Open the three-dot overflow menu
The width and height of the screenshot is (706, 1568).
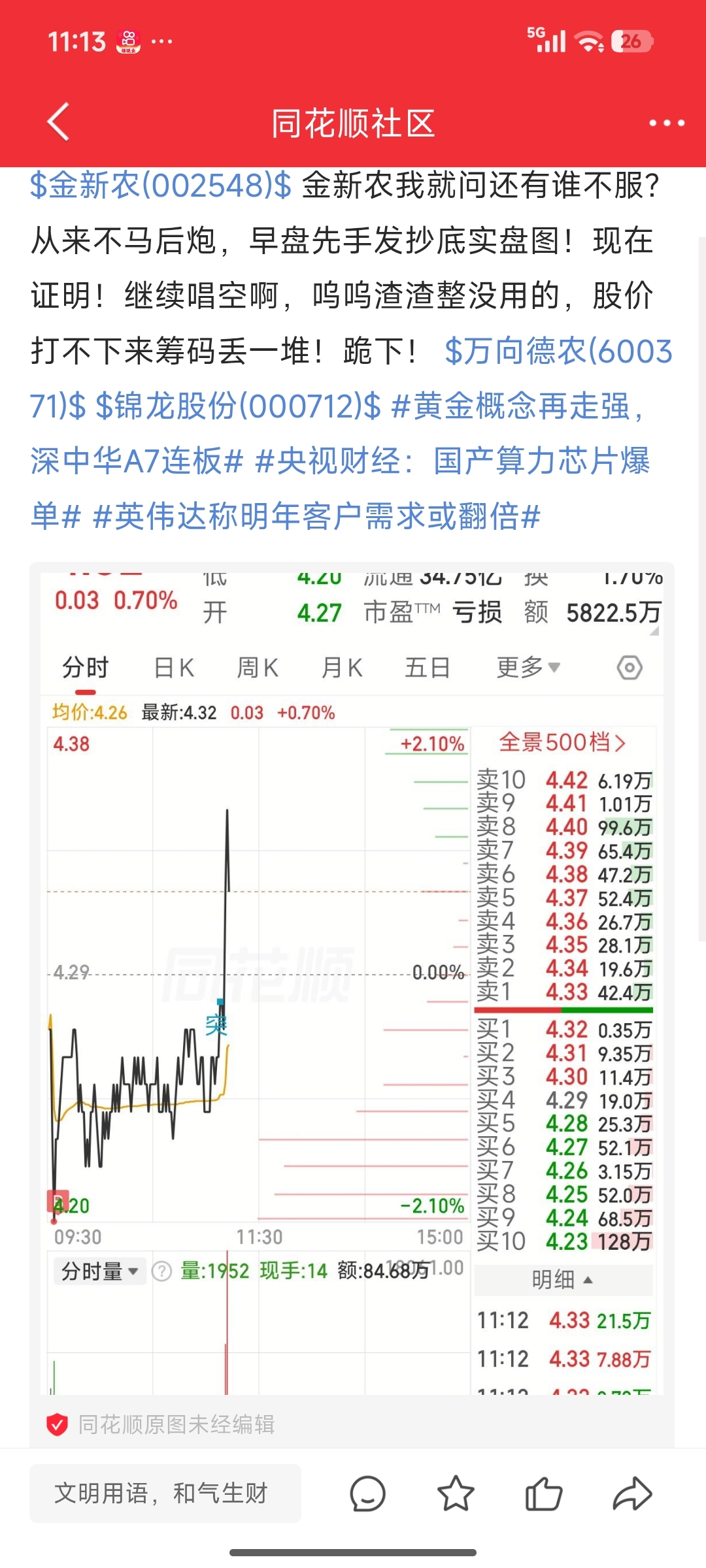[x=666, y=123]
